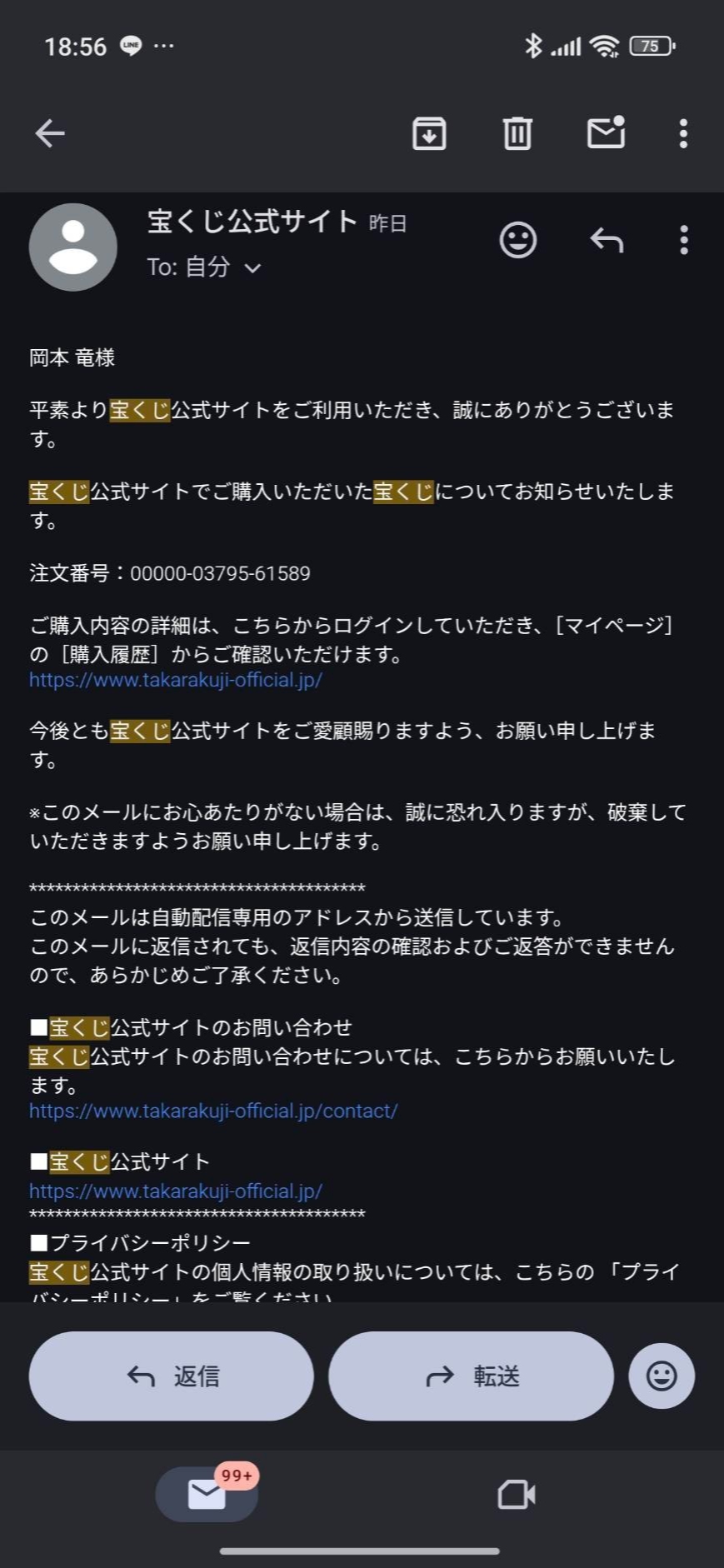Tap the sender's avatar picture
This screenshot has width=724, height=1568.
click(73, 247)
